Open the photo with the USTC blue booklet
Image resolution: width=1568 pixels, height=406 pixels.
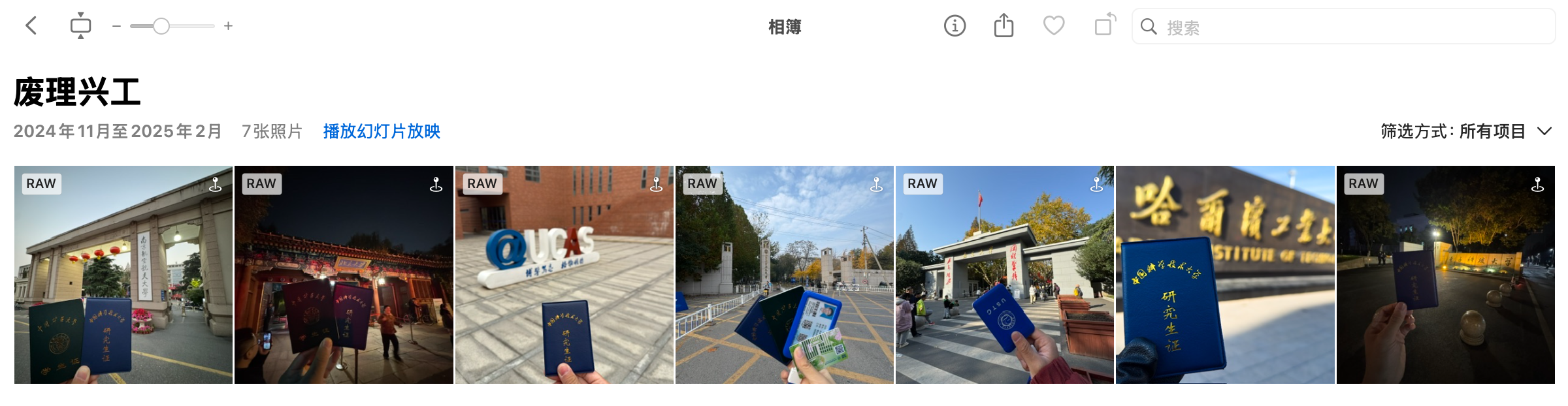pos(1004,275)
